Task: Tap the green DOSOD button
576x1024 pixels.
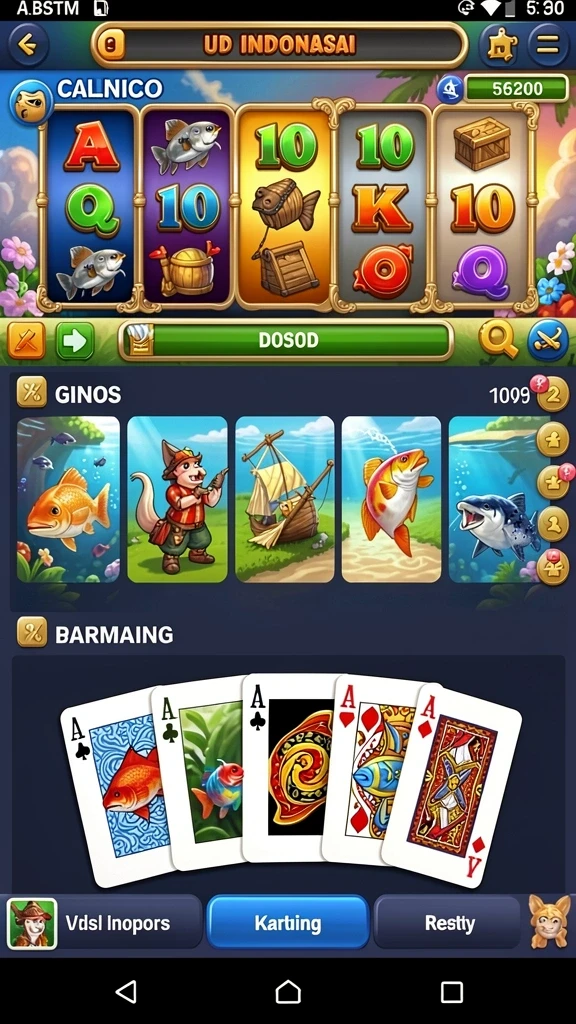Action: pyautogui.click(x=286, y=340)
